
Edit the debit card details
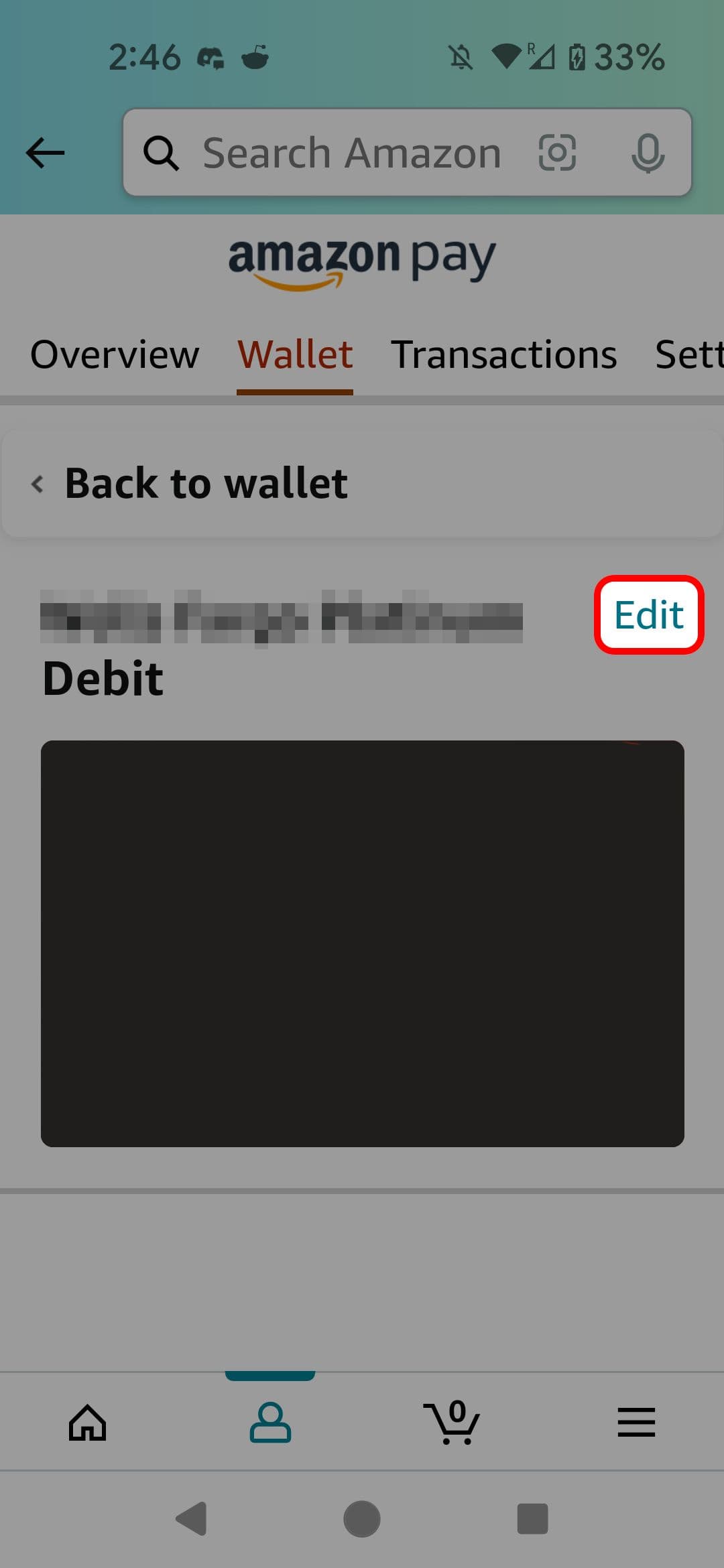click(x=648, y=614)
